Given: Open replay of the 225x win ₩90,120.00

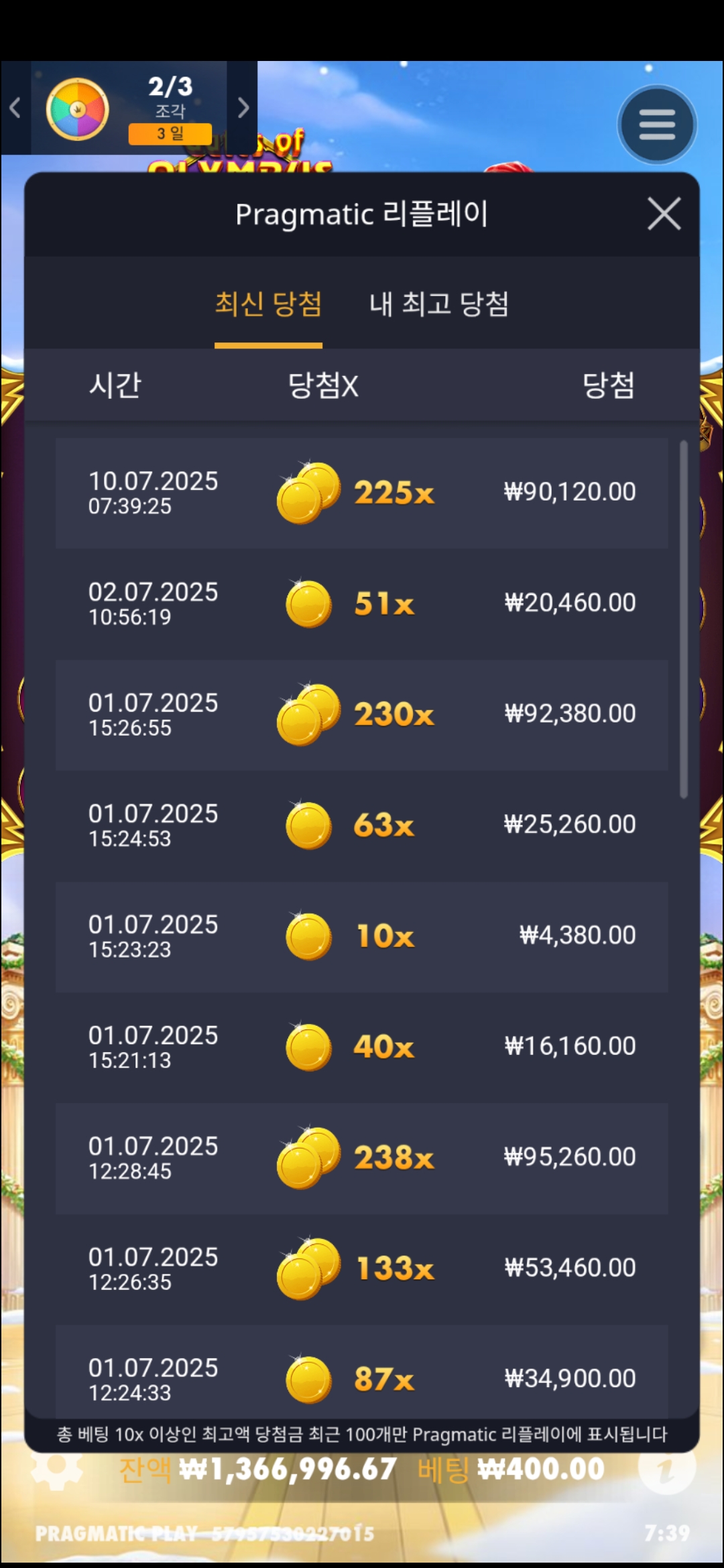Looking at the screenshot, I should click(x=362, y=493).
